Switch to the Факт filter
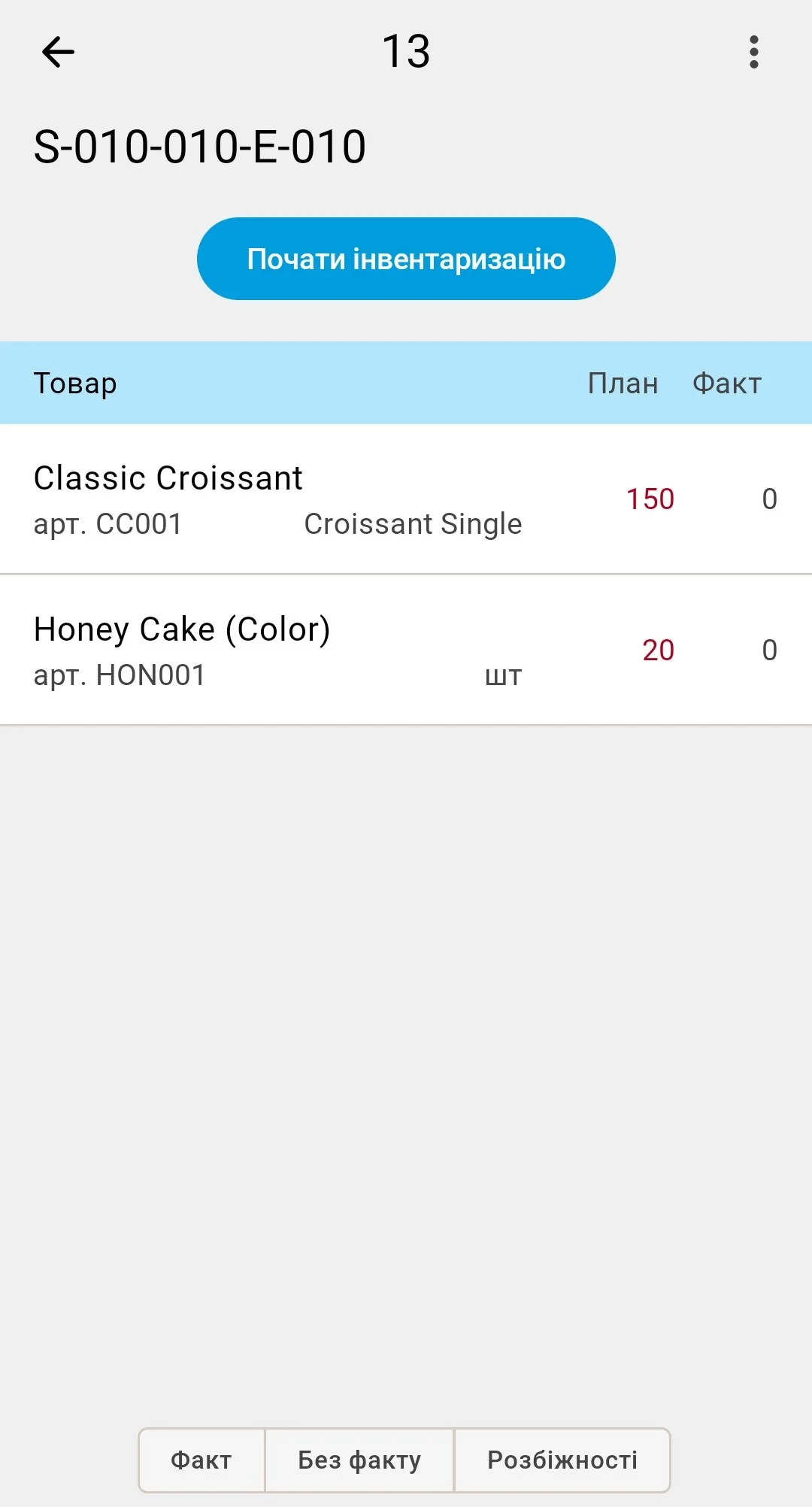Image resolution: width=812 pixels, height=1507 pixels. point(201,1460)
